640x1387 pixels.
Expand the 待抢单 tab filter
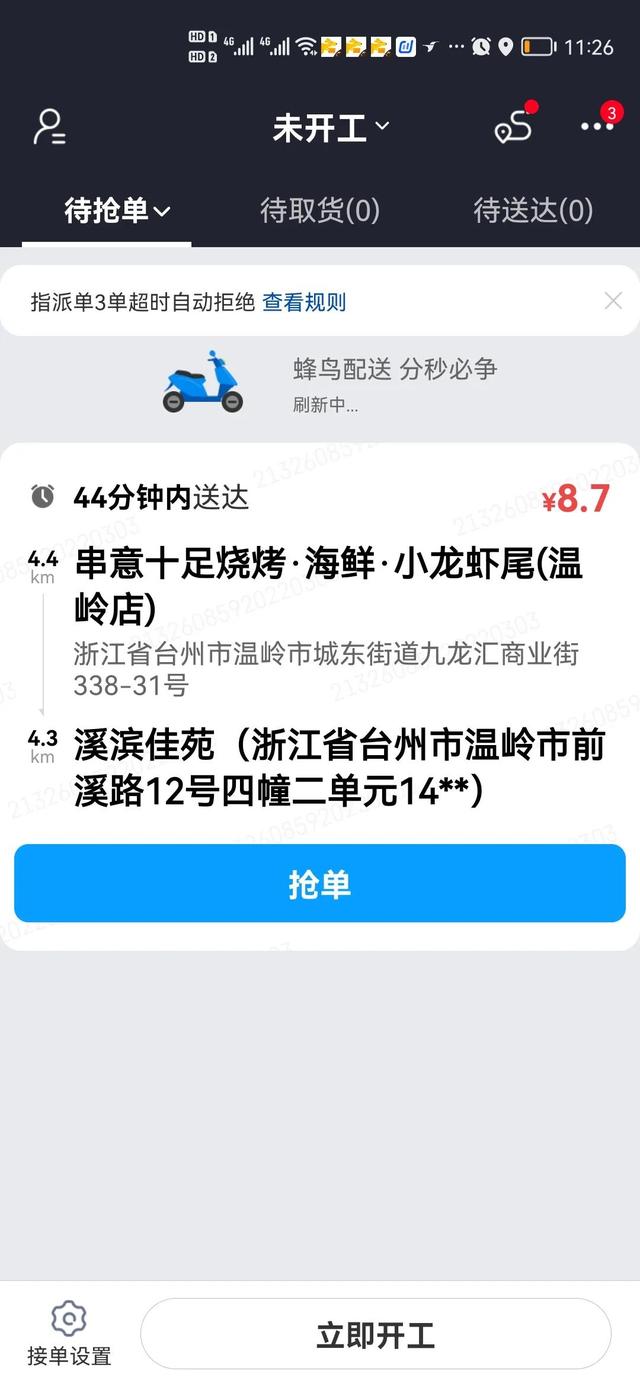[117, 210]
